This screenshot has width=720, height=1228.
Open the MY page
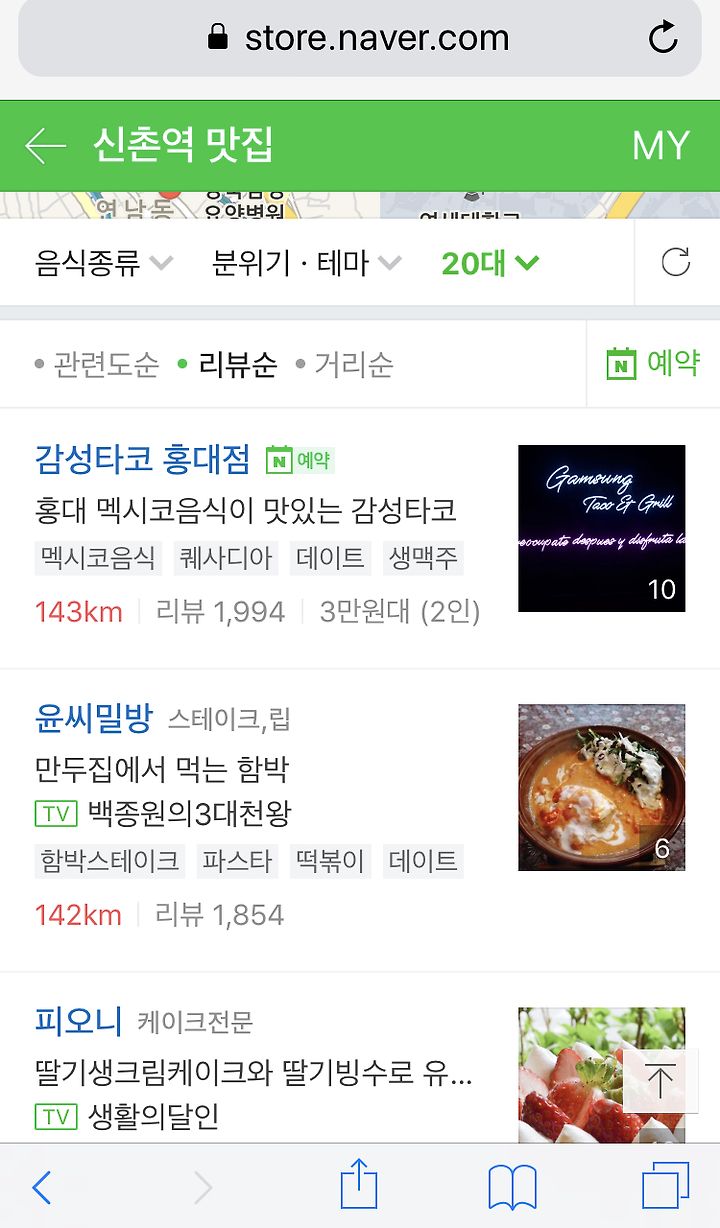click(661, 146)
